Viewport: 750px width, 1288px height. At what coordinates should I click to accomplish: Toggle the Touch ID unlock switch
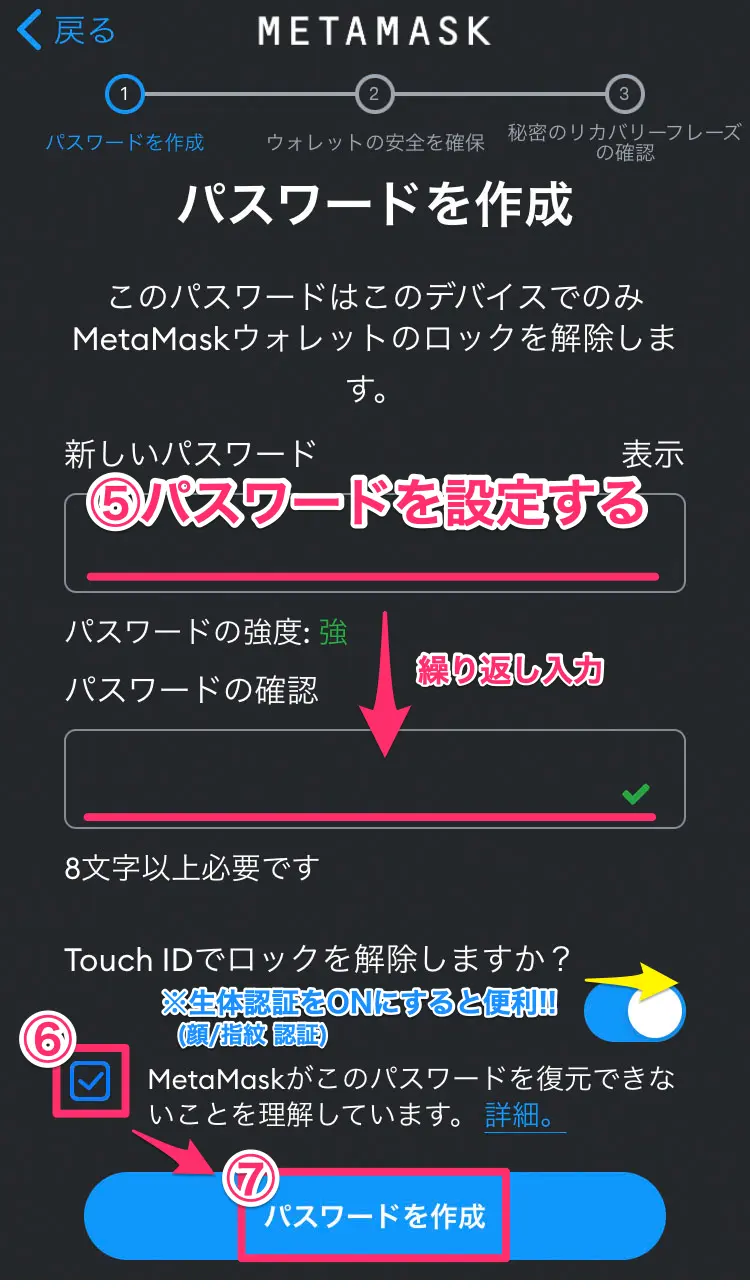634,1010
